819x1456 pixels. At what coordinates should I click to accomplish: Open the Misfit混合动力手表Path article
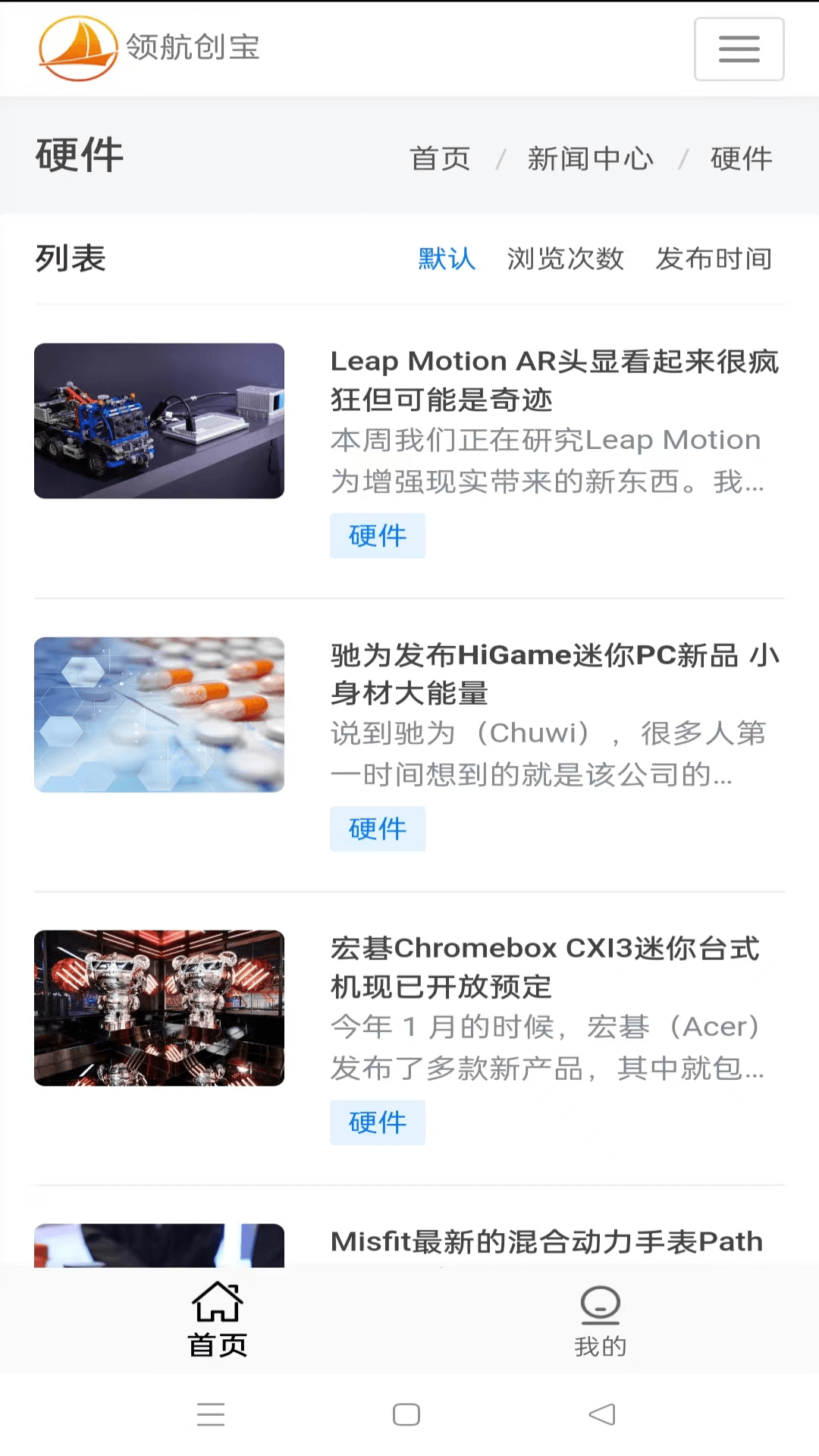[546, 1241]
